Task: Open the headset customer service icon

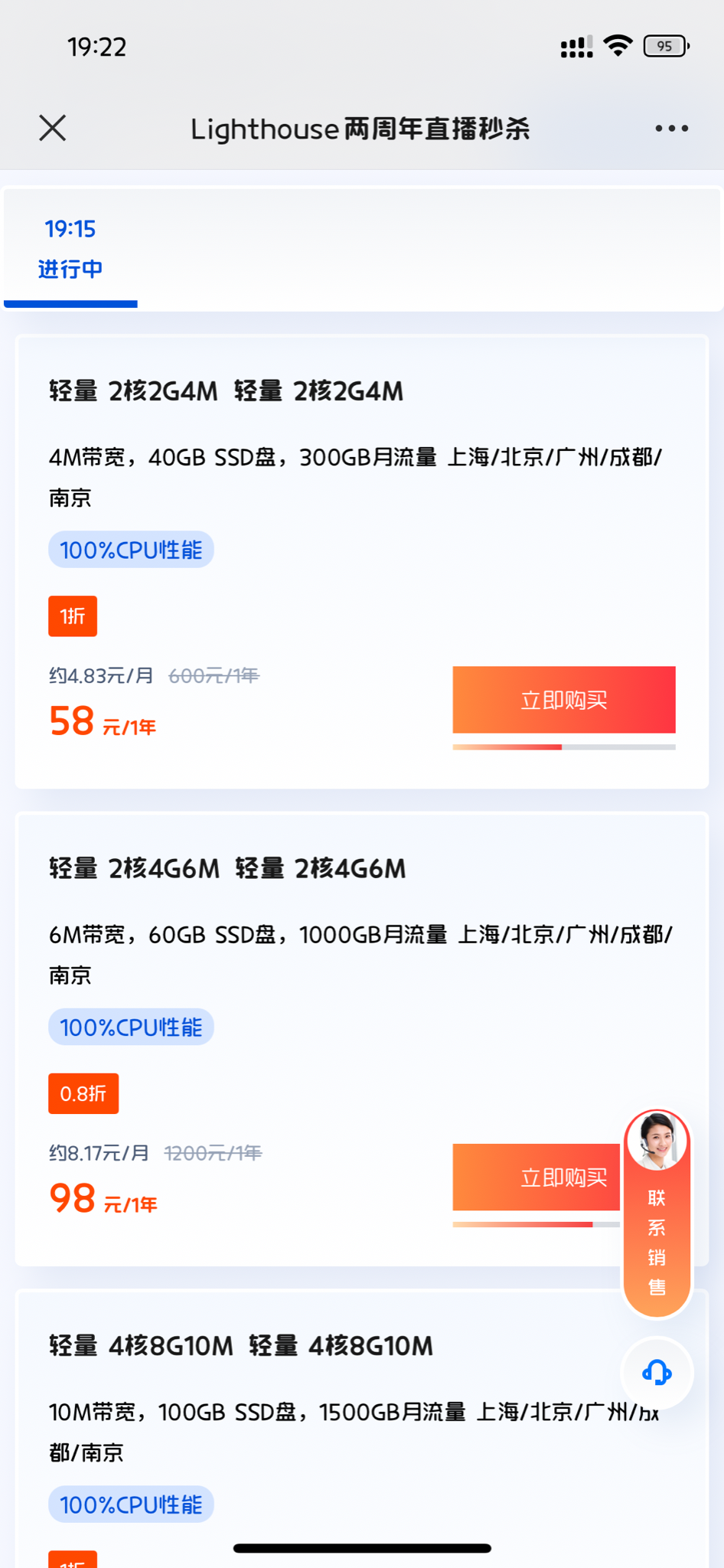Action: [x=657, y=1372]
